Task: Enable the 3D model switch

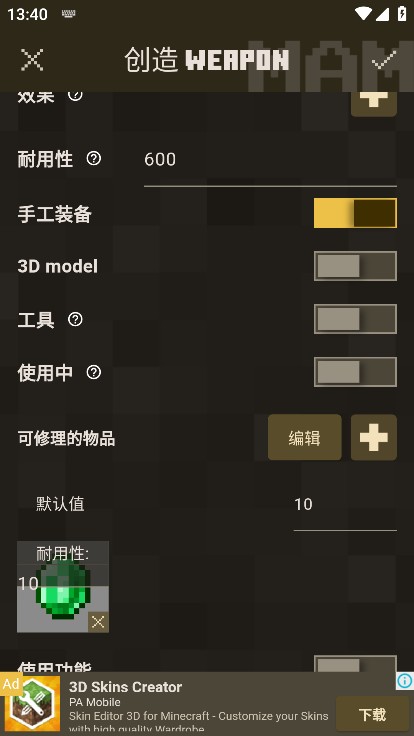Action: click(355, 266)
